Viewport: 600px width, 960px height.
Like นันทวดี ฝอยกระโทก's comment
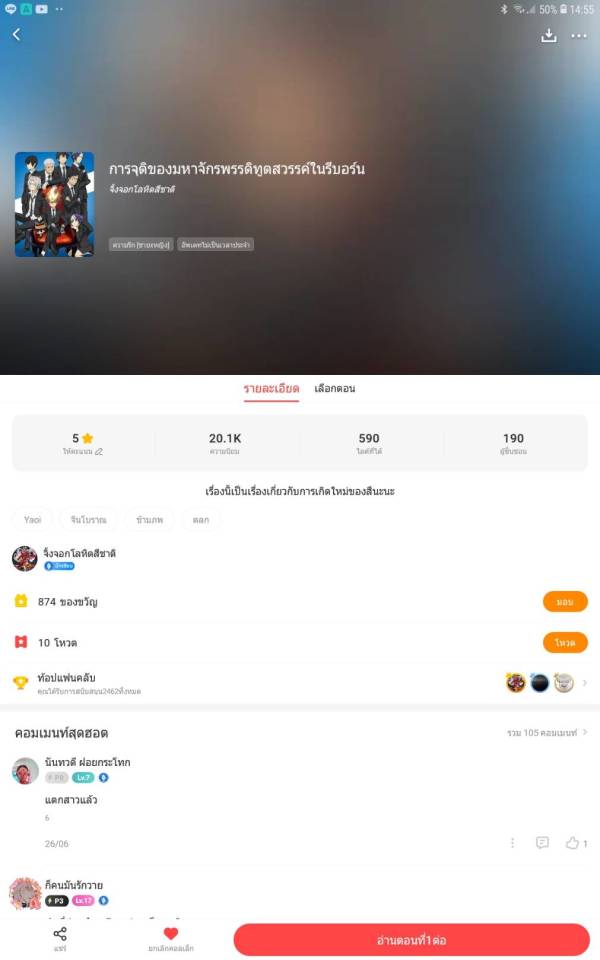[576, 843]
